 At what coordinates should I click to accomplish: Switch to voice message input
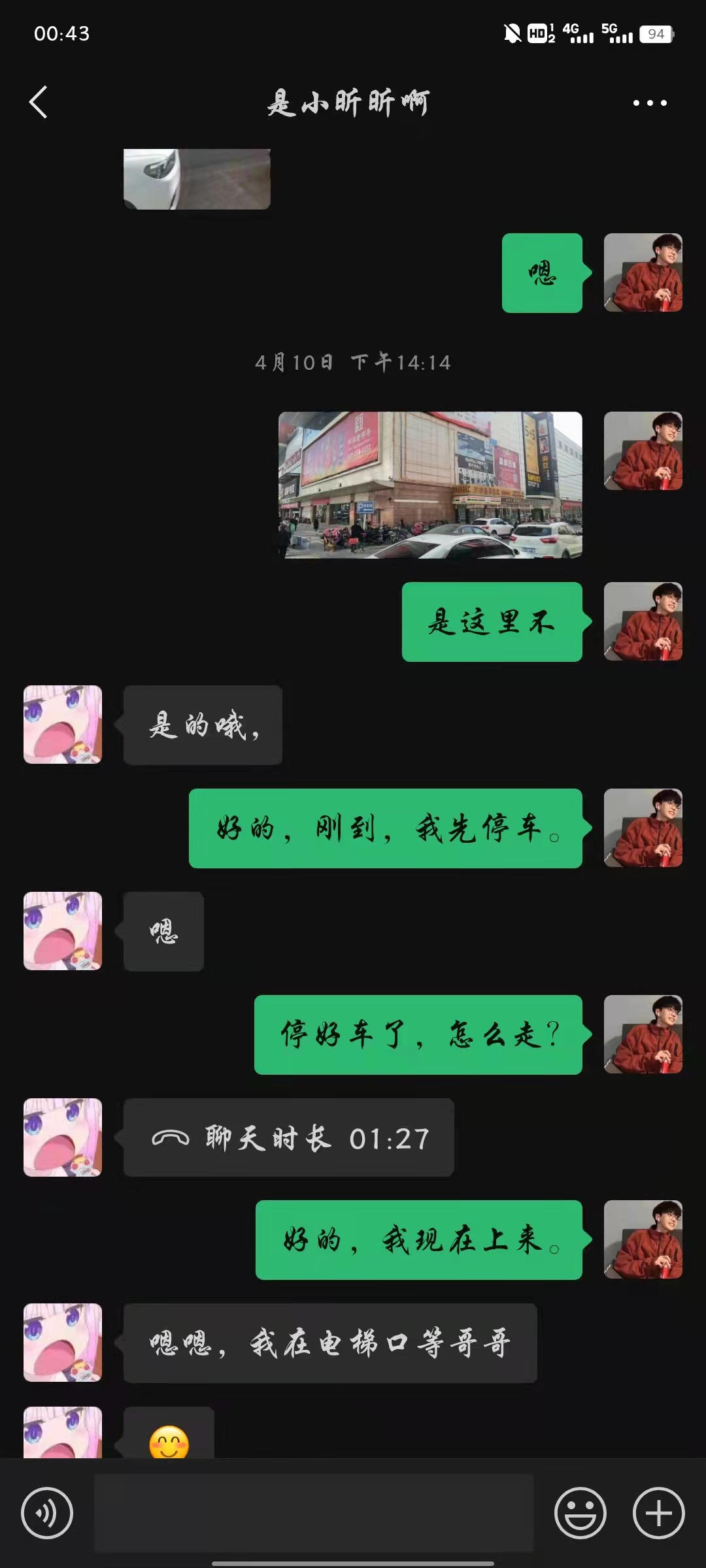[x=46, y=1512]
